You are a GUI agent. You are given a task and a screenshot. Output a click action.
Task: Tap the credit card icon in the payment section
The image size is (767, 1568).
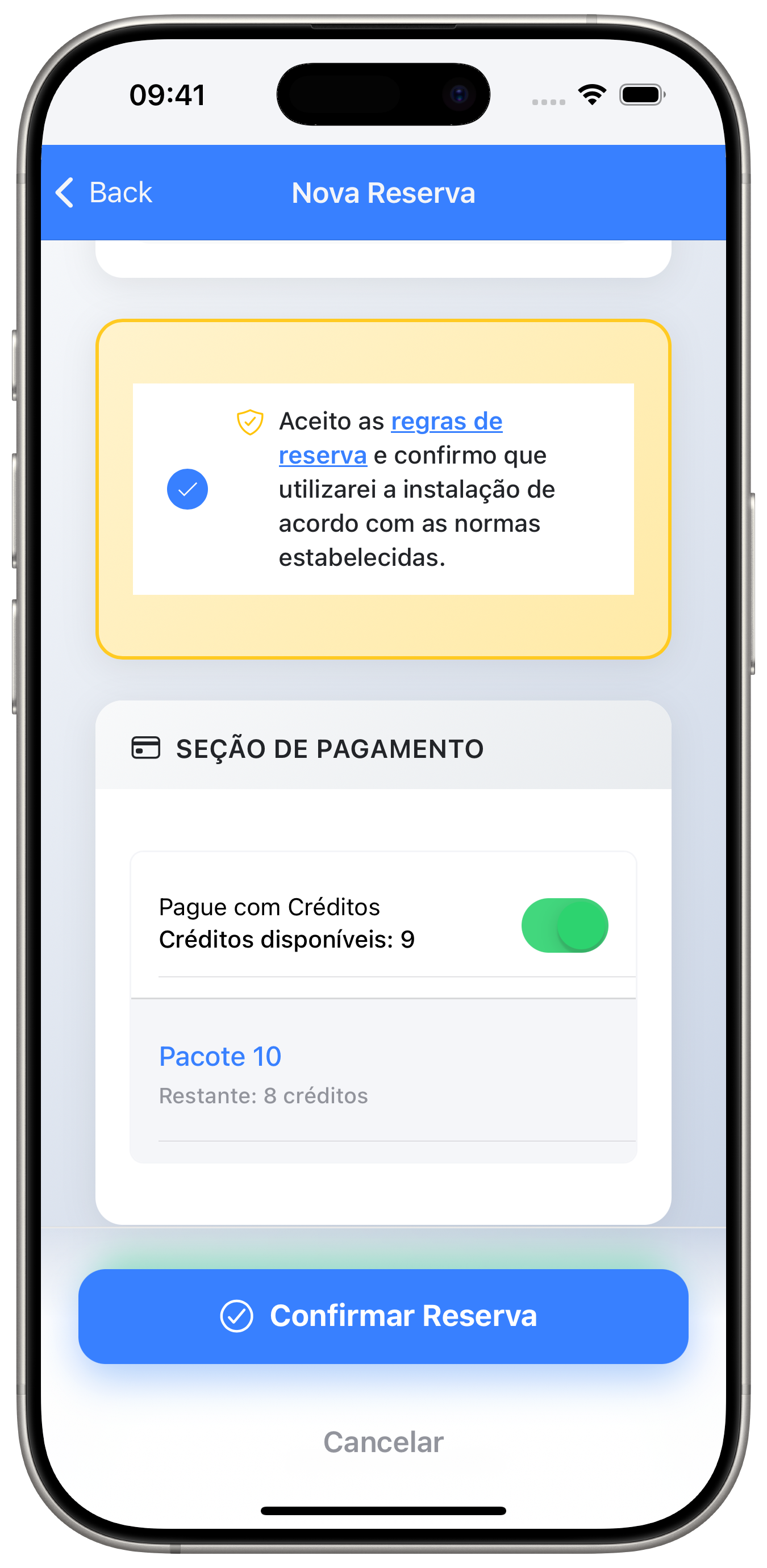147,749
